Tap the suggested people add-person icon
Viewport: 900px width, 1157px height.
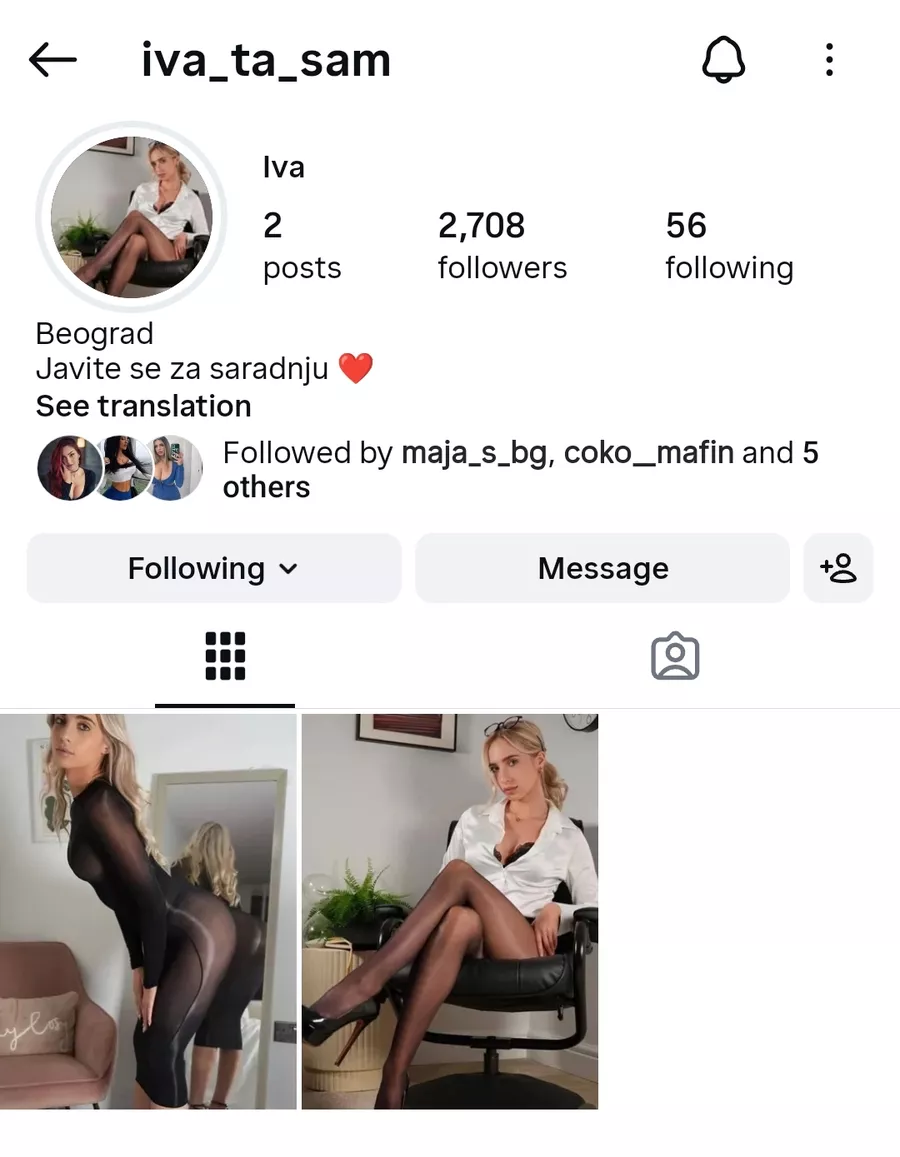(838, 568)
